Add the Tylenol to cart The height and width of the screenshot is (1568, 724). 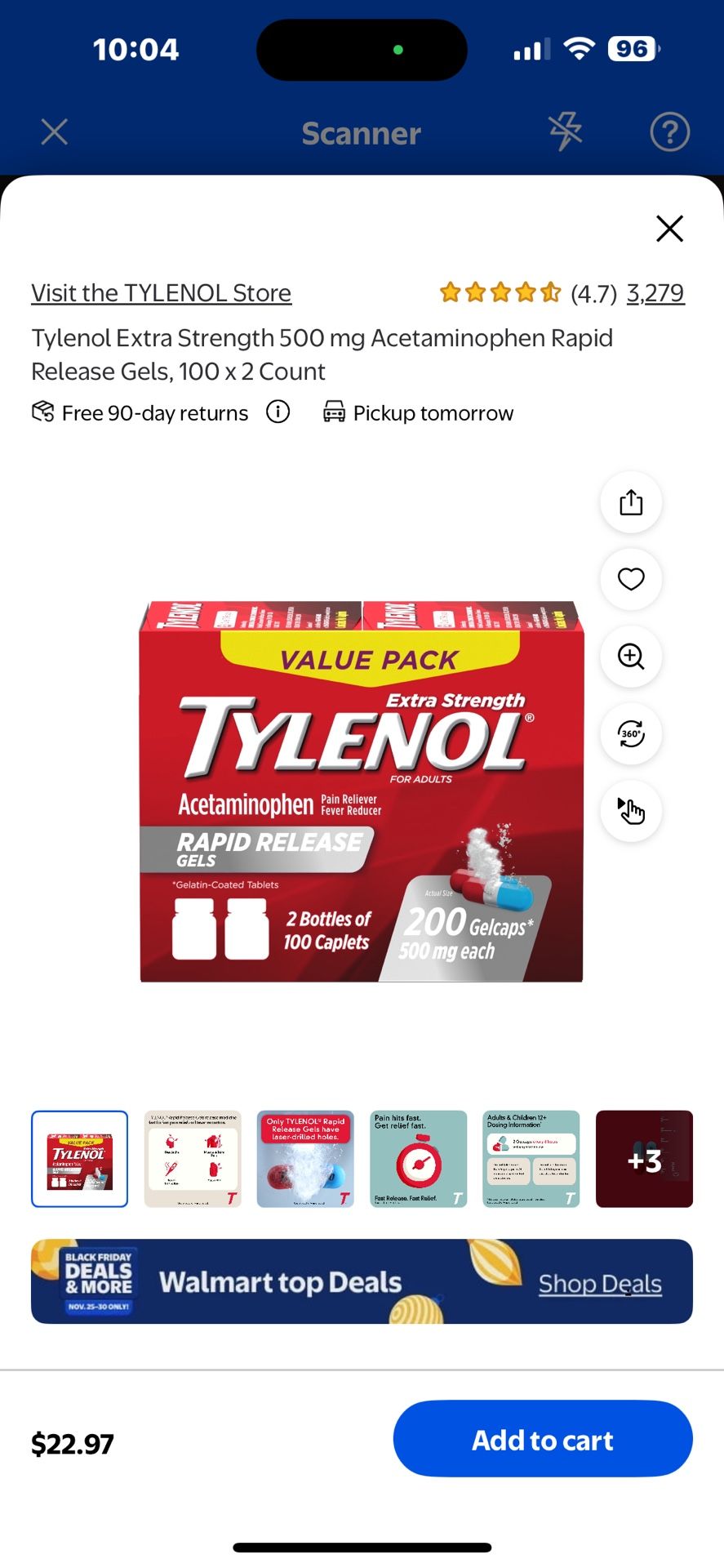click(x=543, y=1439)
